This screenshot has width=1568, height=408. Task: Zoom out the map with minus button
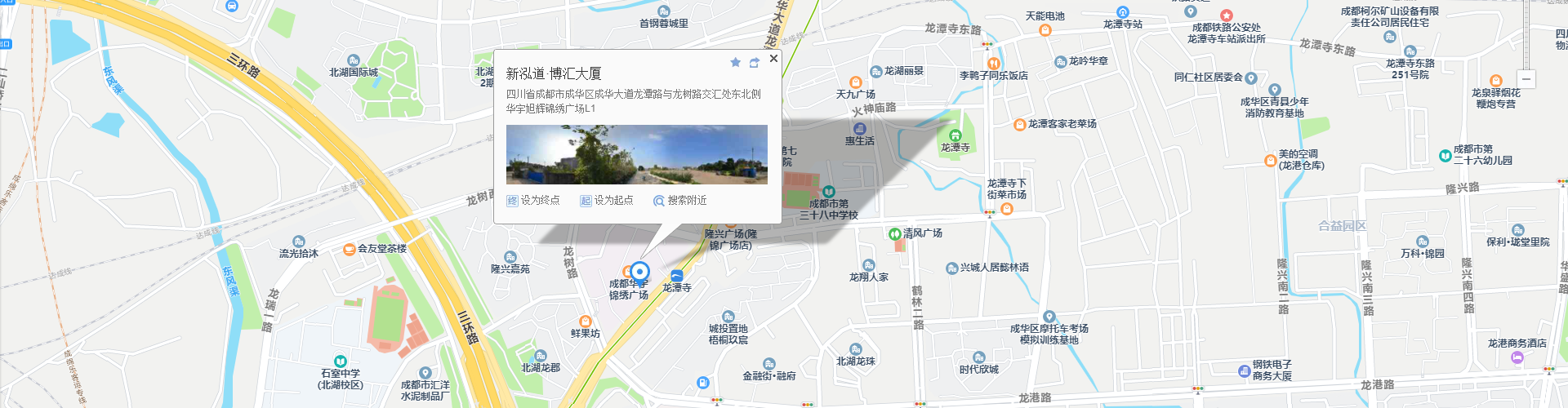1526,79
